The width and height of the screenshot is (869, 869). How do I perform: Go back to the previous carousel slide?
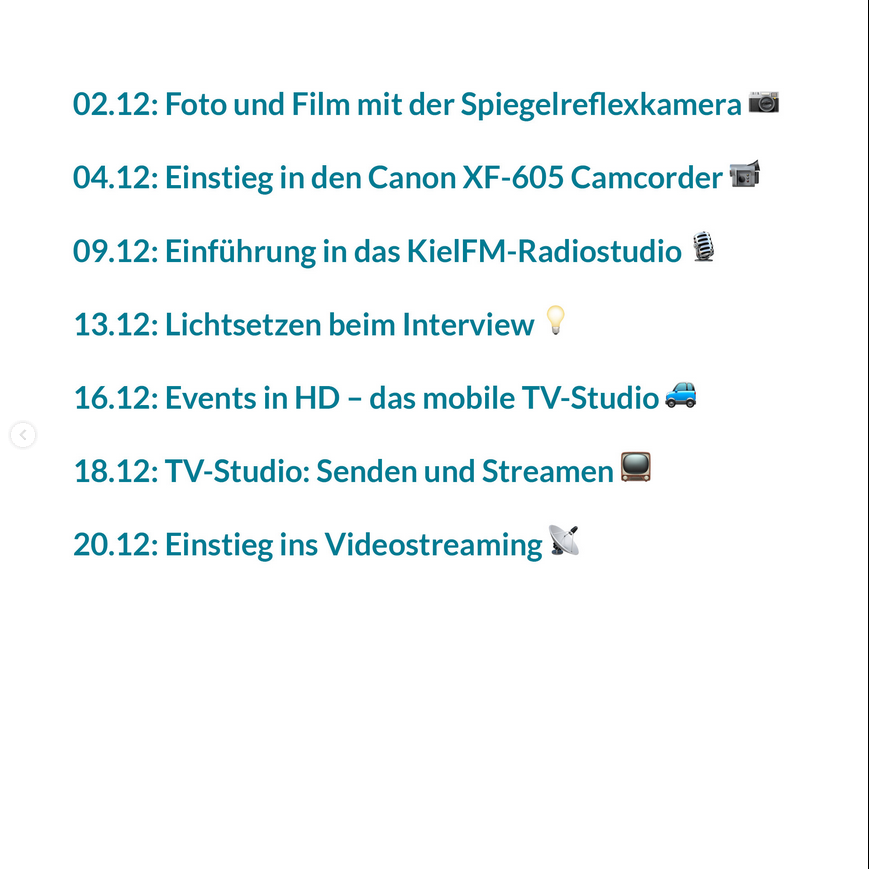click(23, 435)
